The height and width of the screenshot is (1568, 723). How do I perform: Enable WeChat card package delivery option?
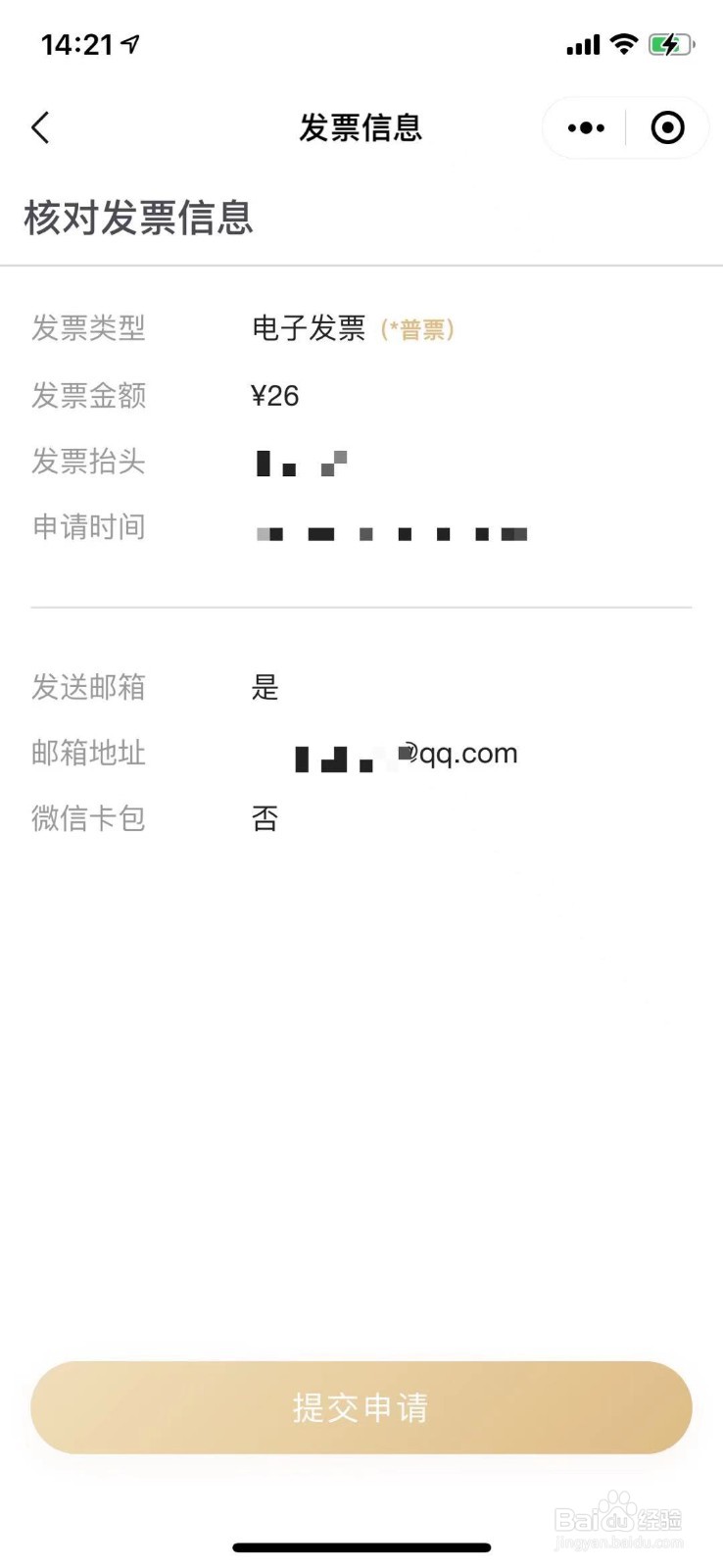pyautogui.click(x=263, y=819)
